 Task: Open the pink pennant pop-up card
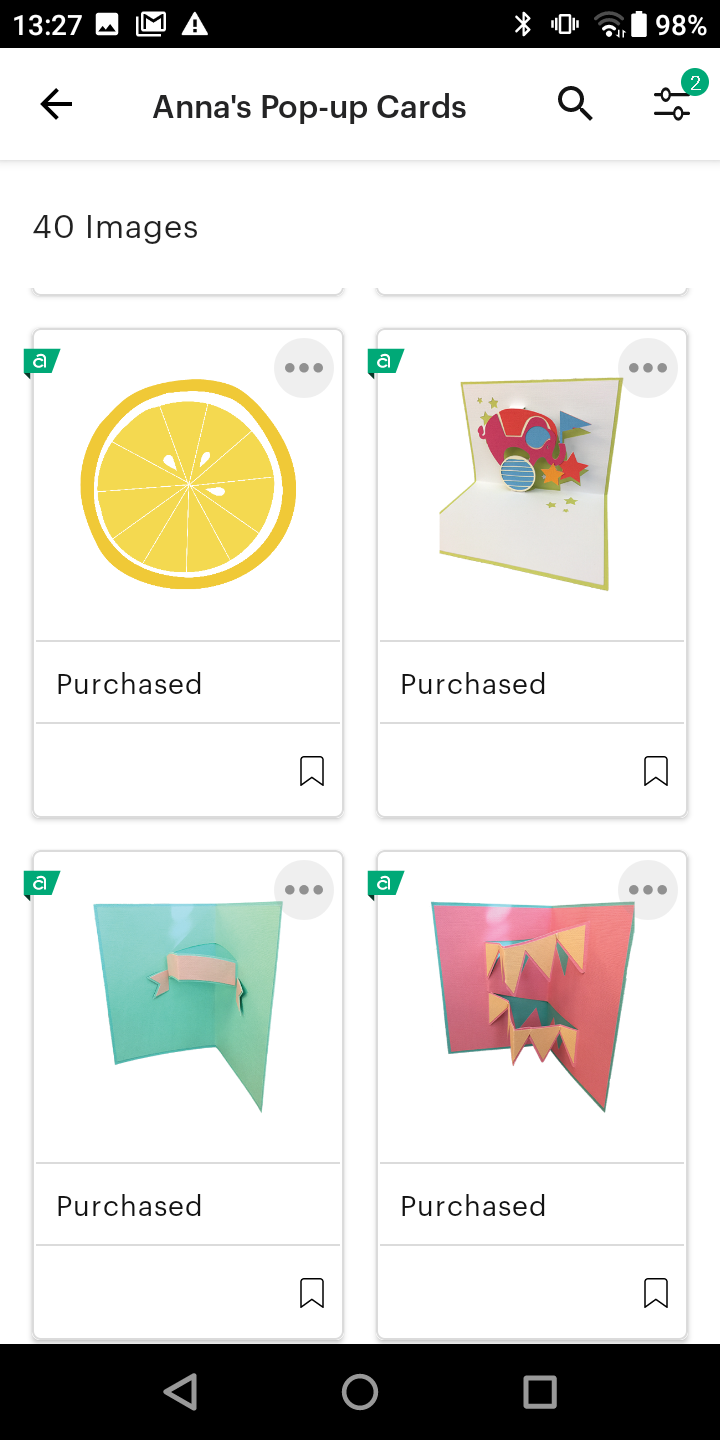coord(531,1005)
